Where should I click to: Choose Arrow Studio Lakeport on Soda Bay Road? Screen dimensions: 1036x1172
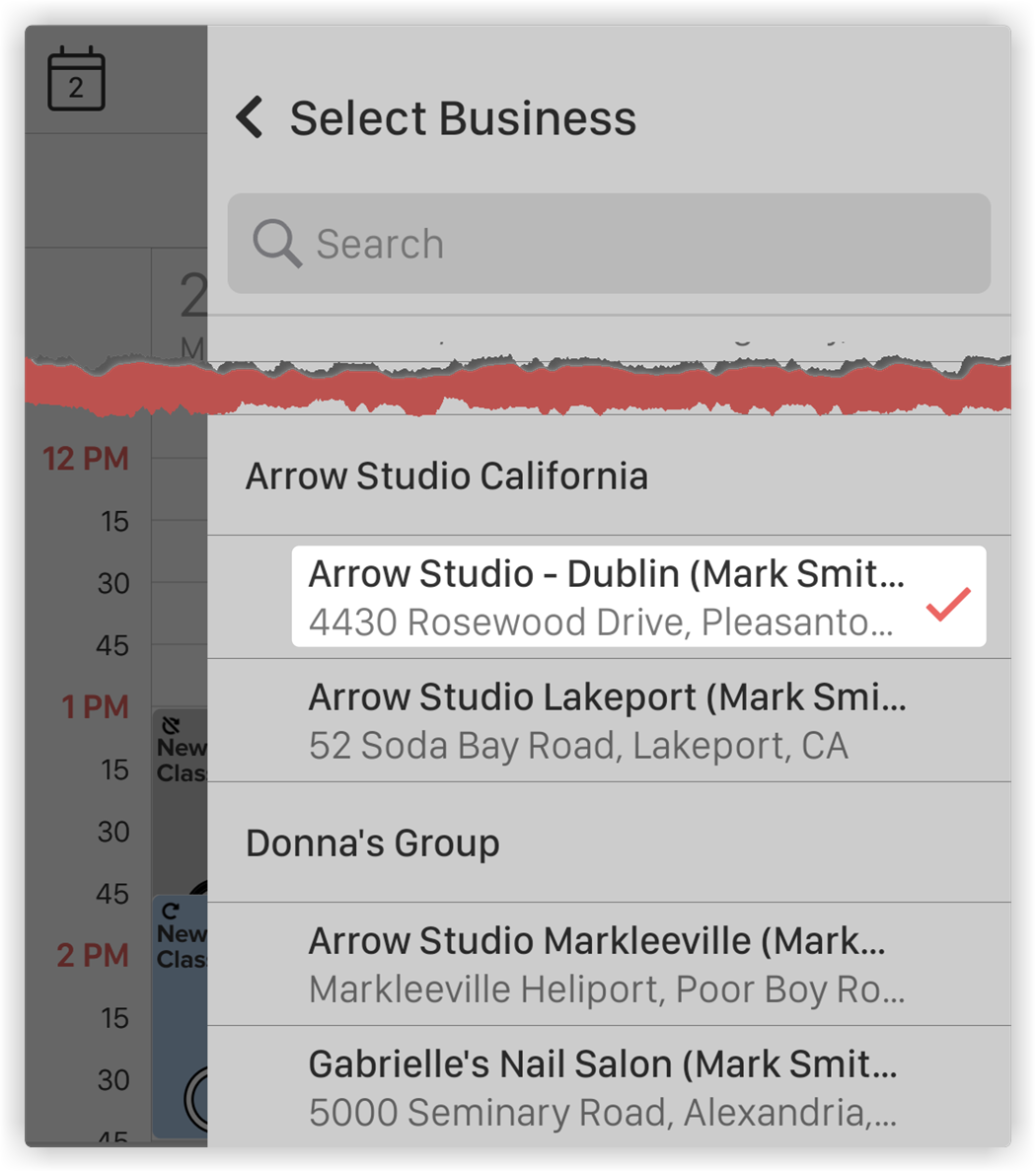[x=608, y=720]
